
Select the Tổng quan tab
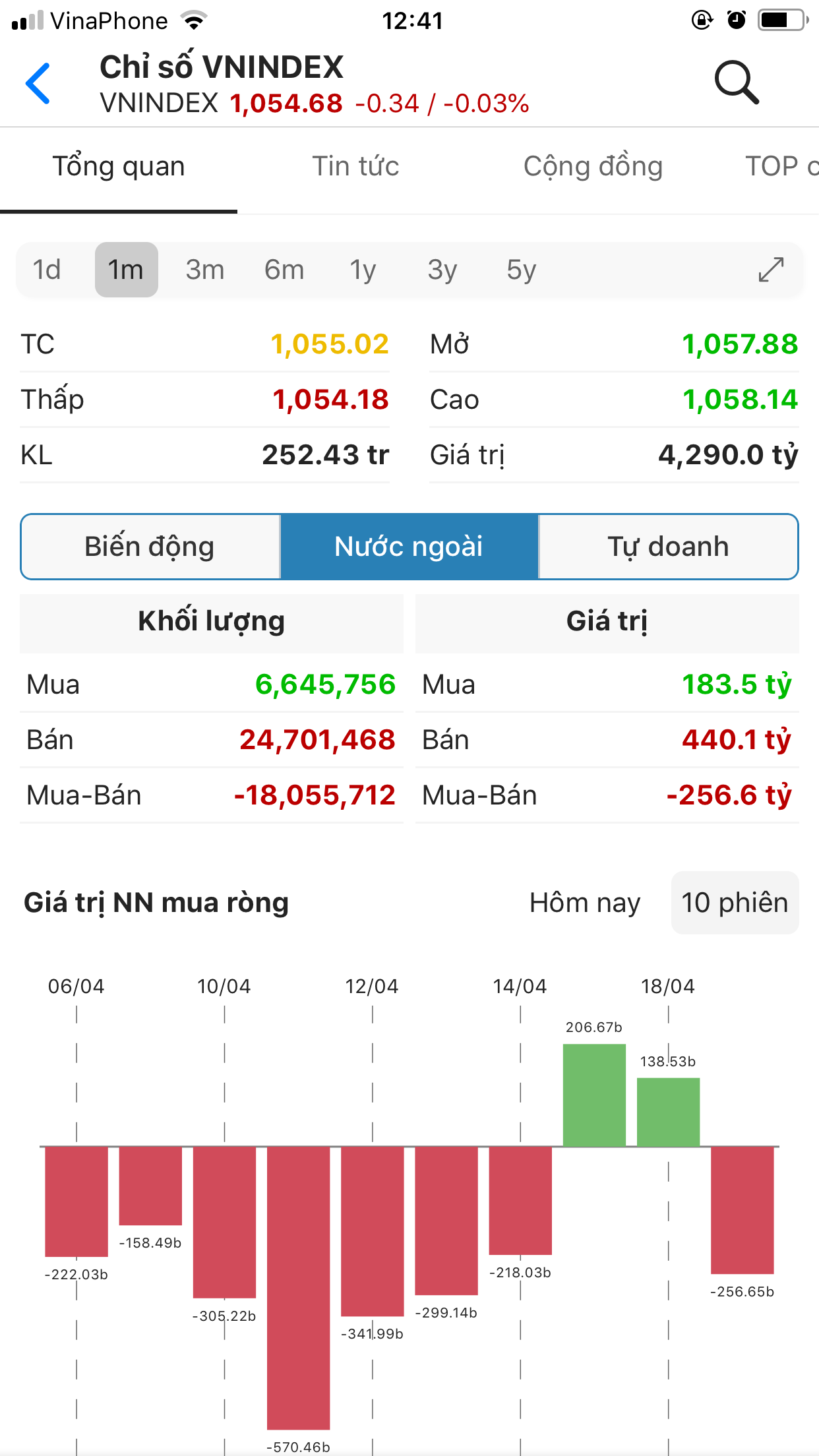point(119,167)
